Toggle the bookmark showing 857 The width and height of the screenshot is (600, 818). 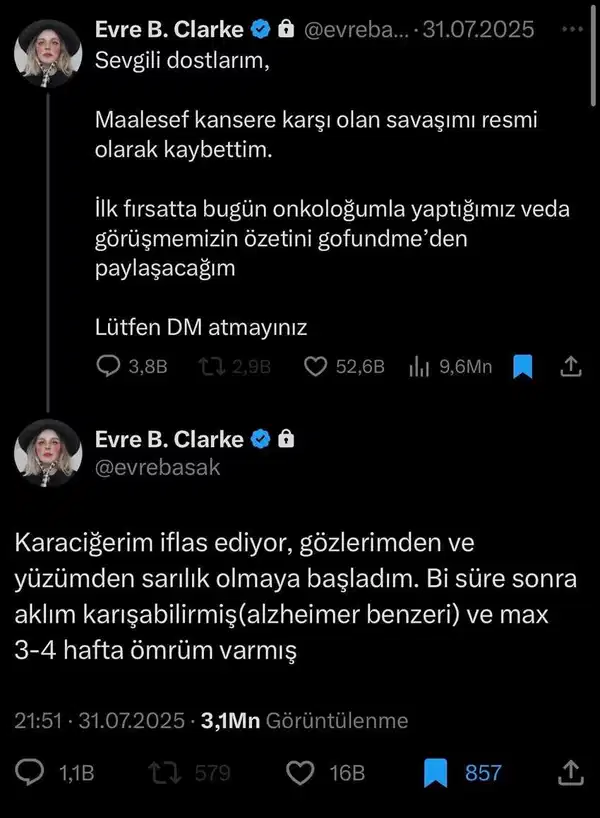pyautogui.click(x=434, y=772)
